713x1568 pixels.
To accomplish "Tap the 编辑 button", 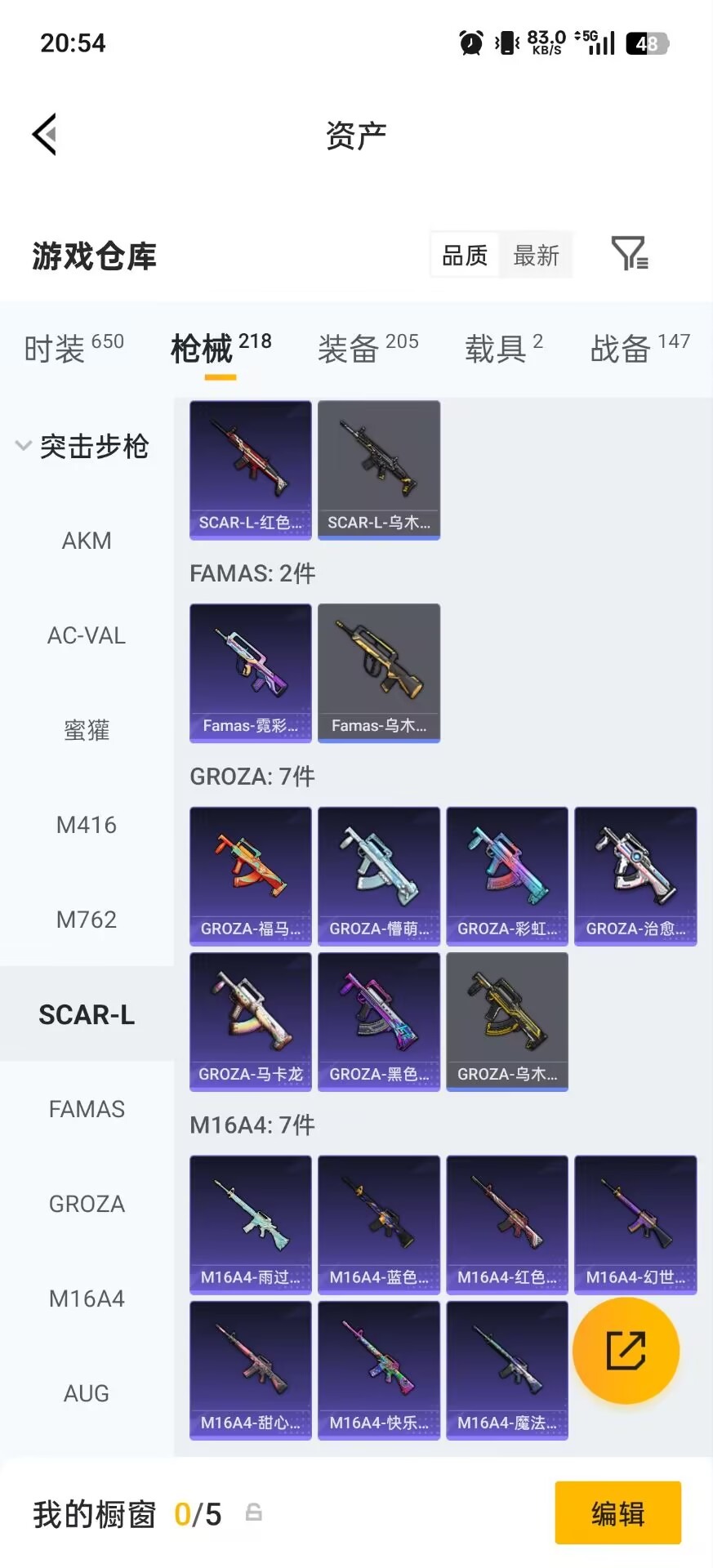I will [618, 1513].
